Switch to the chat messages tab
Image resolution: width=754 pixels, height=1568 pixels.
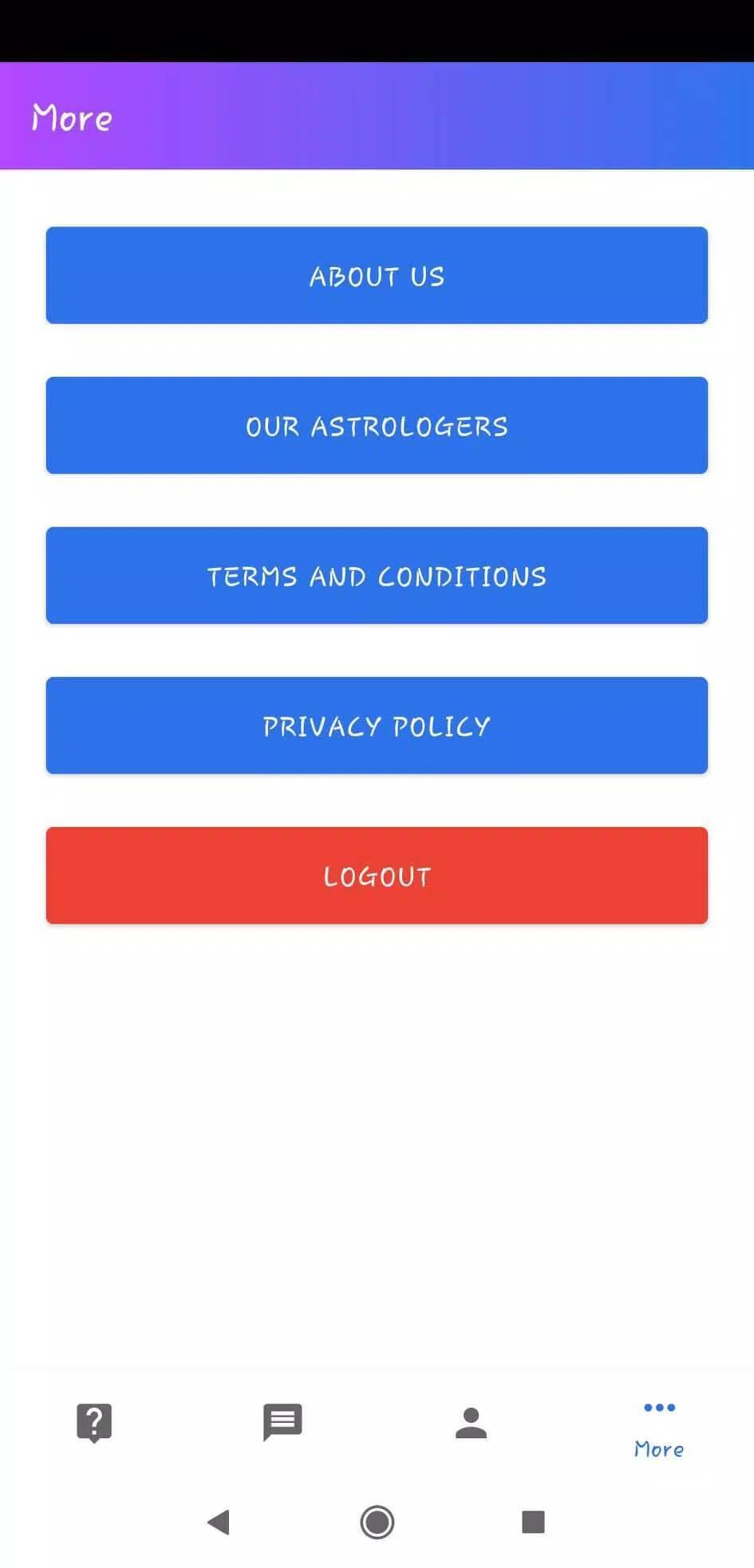[x=282, y=1423]
